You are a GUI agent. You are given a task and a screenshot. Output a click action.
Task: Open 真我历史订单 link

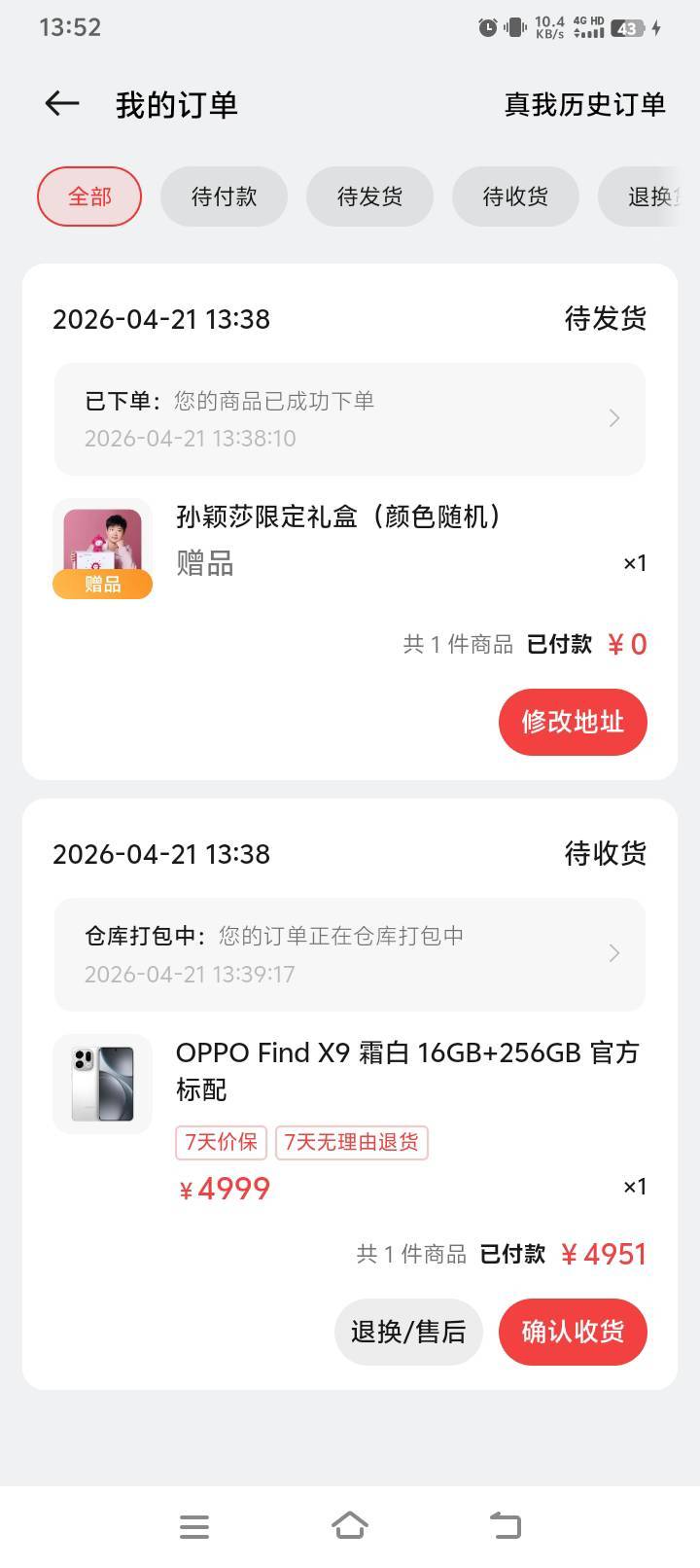pyautogui.click(x=584, y=105)
